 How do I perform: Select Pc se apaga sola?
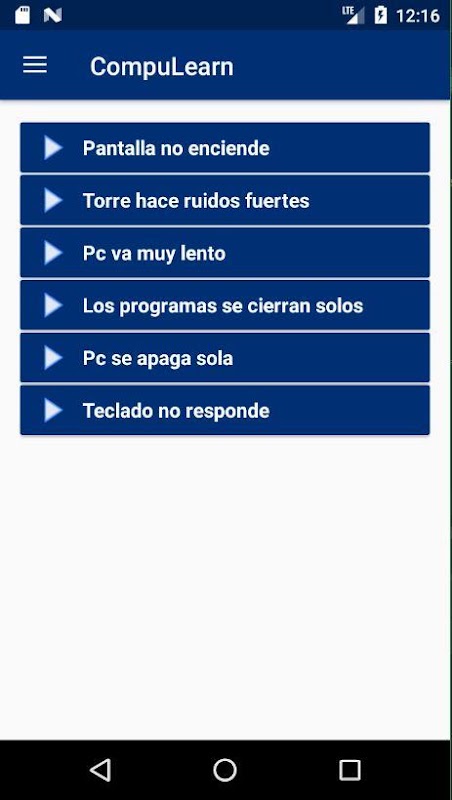tap(225, 358)
